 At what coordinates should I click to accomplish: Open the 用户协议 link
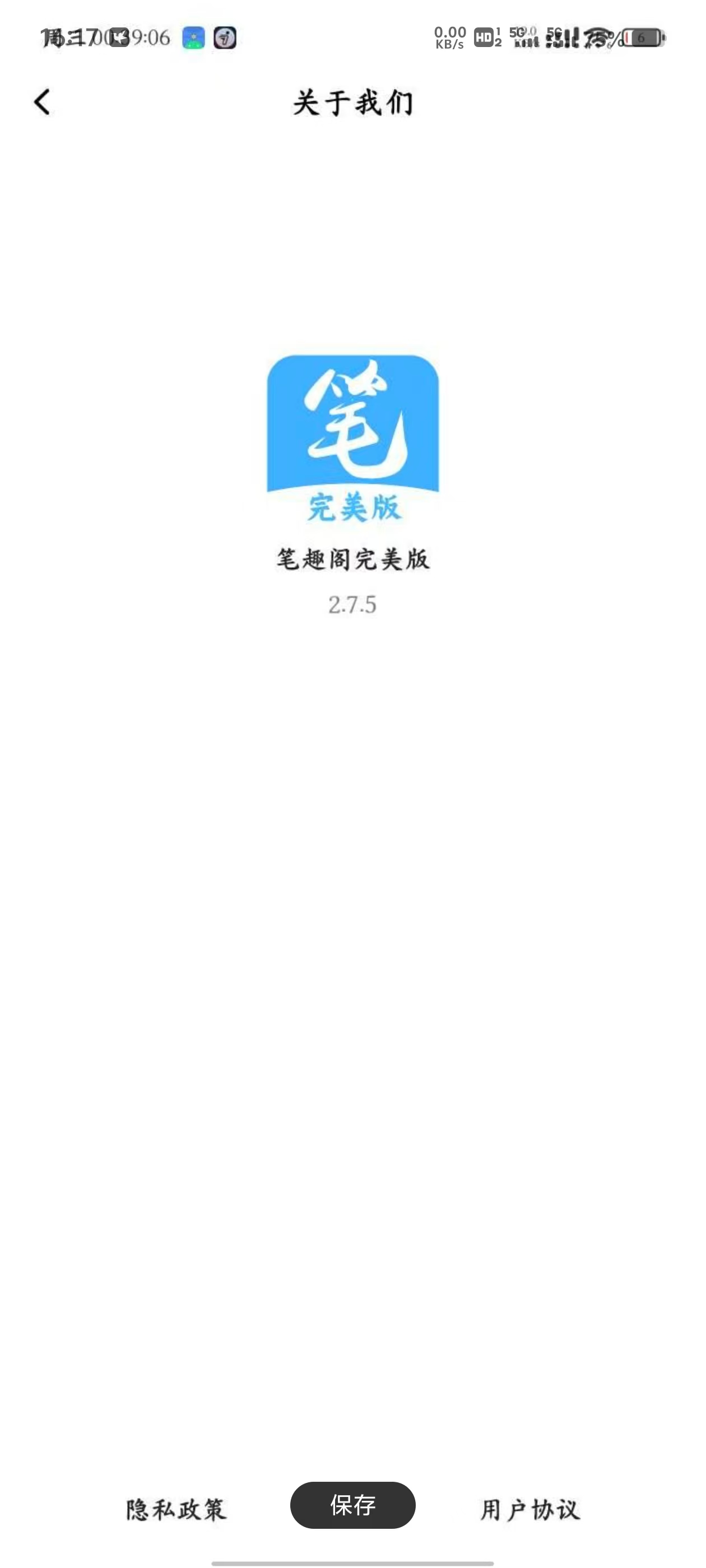(x=530, y=1510)
